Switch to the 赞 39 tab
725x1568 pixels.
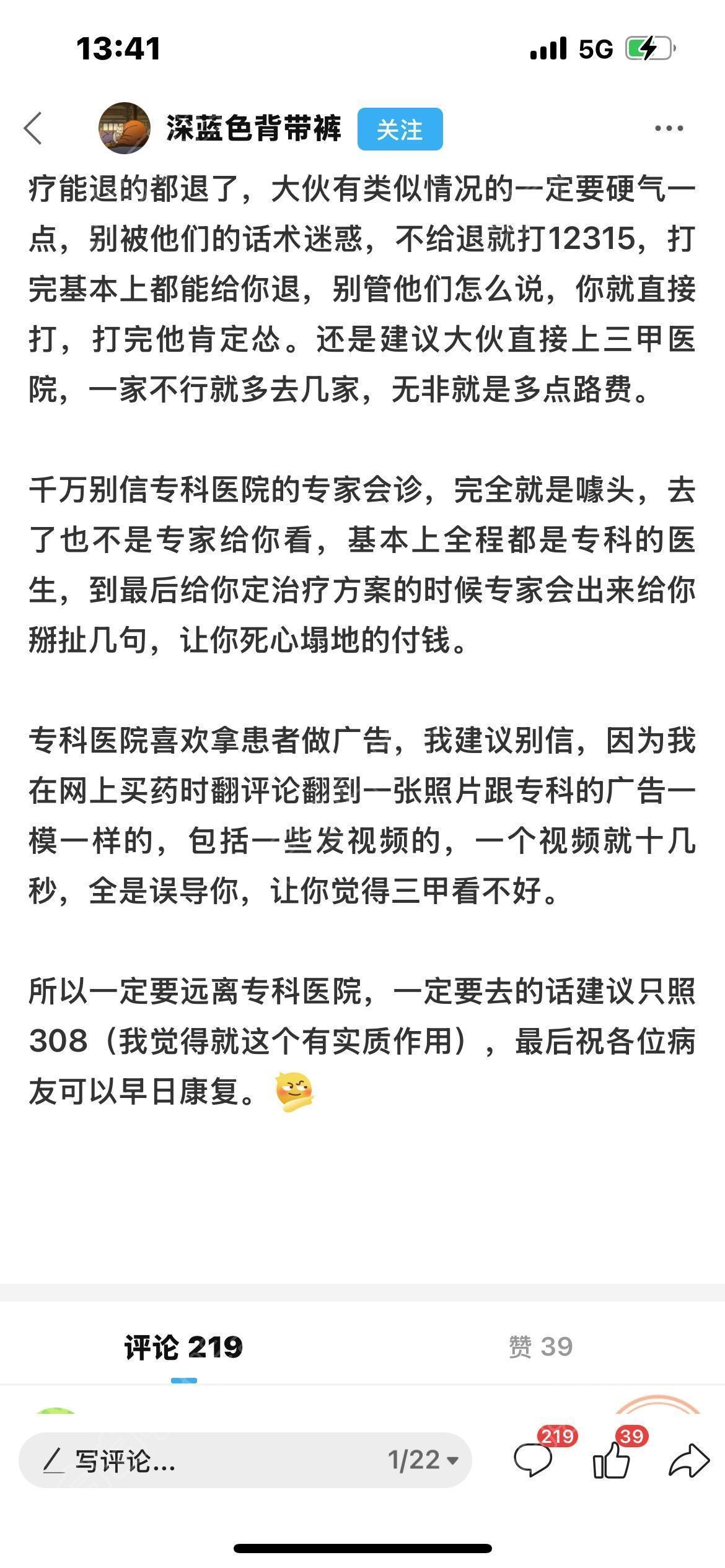coord(541,1346)
